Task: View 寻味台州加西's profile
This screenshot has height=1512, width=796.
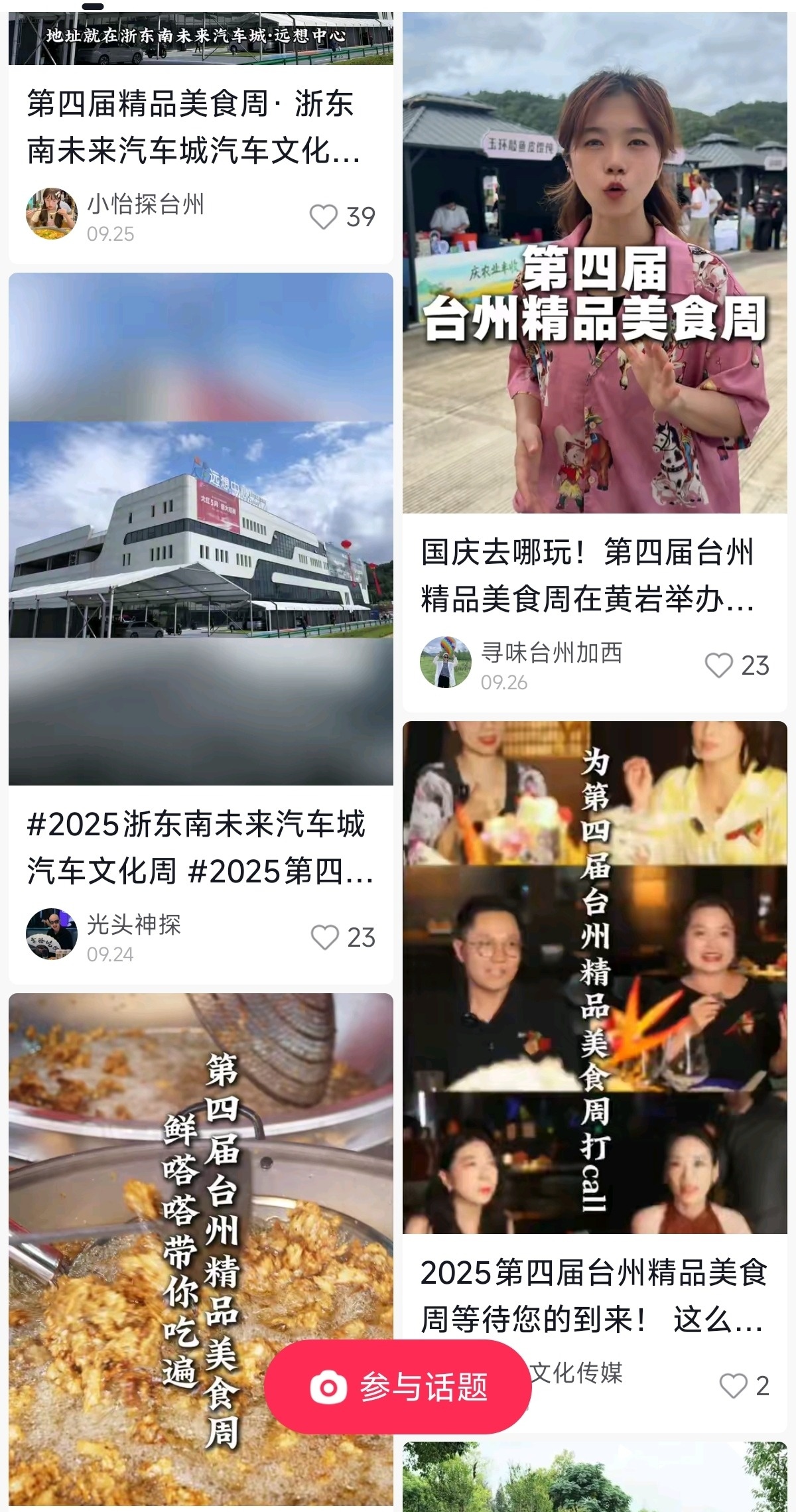Action: 446,662
